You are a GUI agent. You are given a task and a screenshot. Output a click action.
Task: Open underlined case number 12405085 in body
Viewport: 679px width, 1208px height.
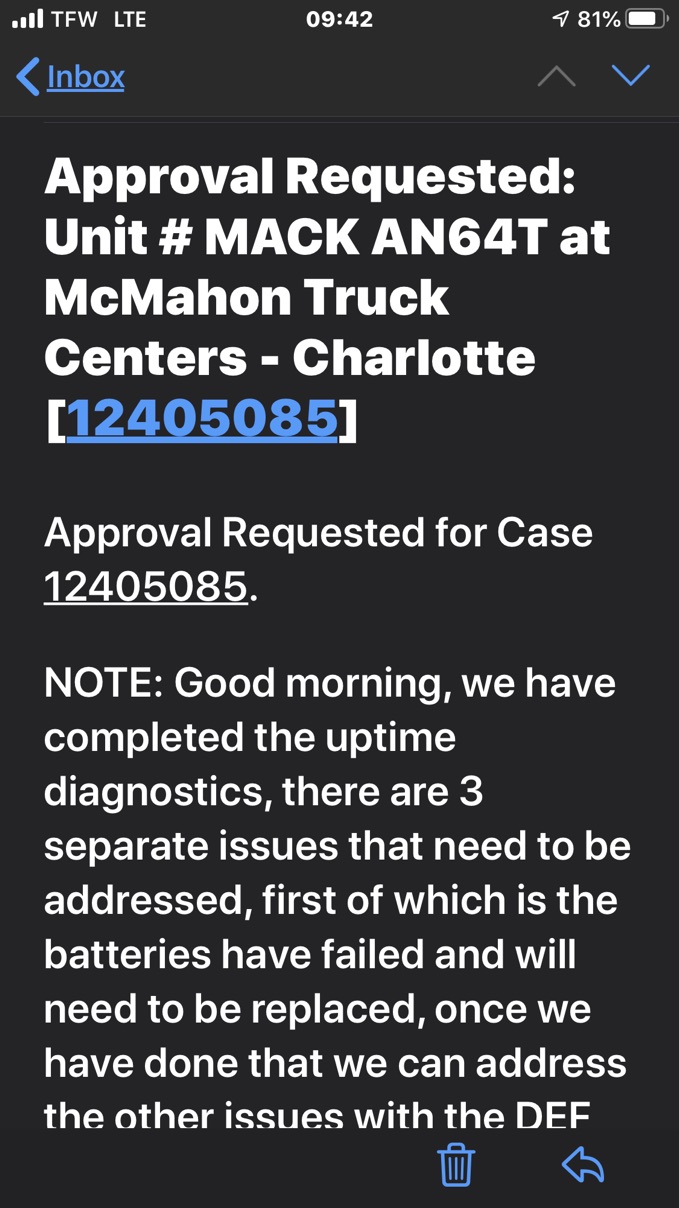tap(146, 586)
